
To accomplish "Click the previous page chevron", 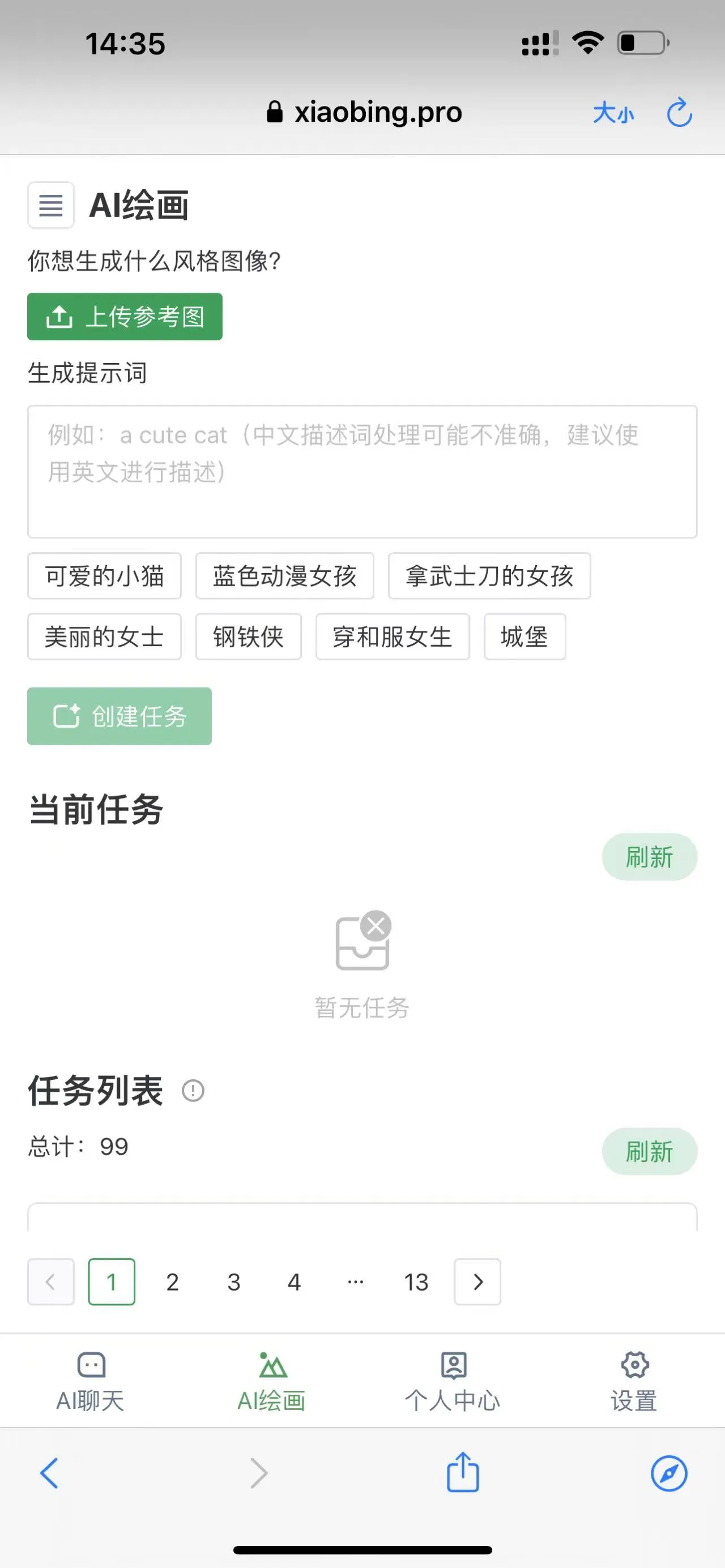I will [50, 1282].
